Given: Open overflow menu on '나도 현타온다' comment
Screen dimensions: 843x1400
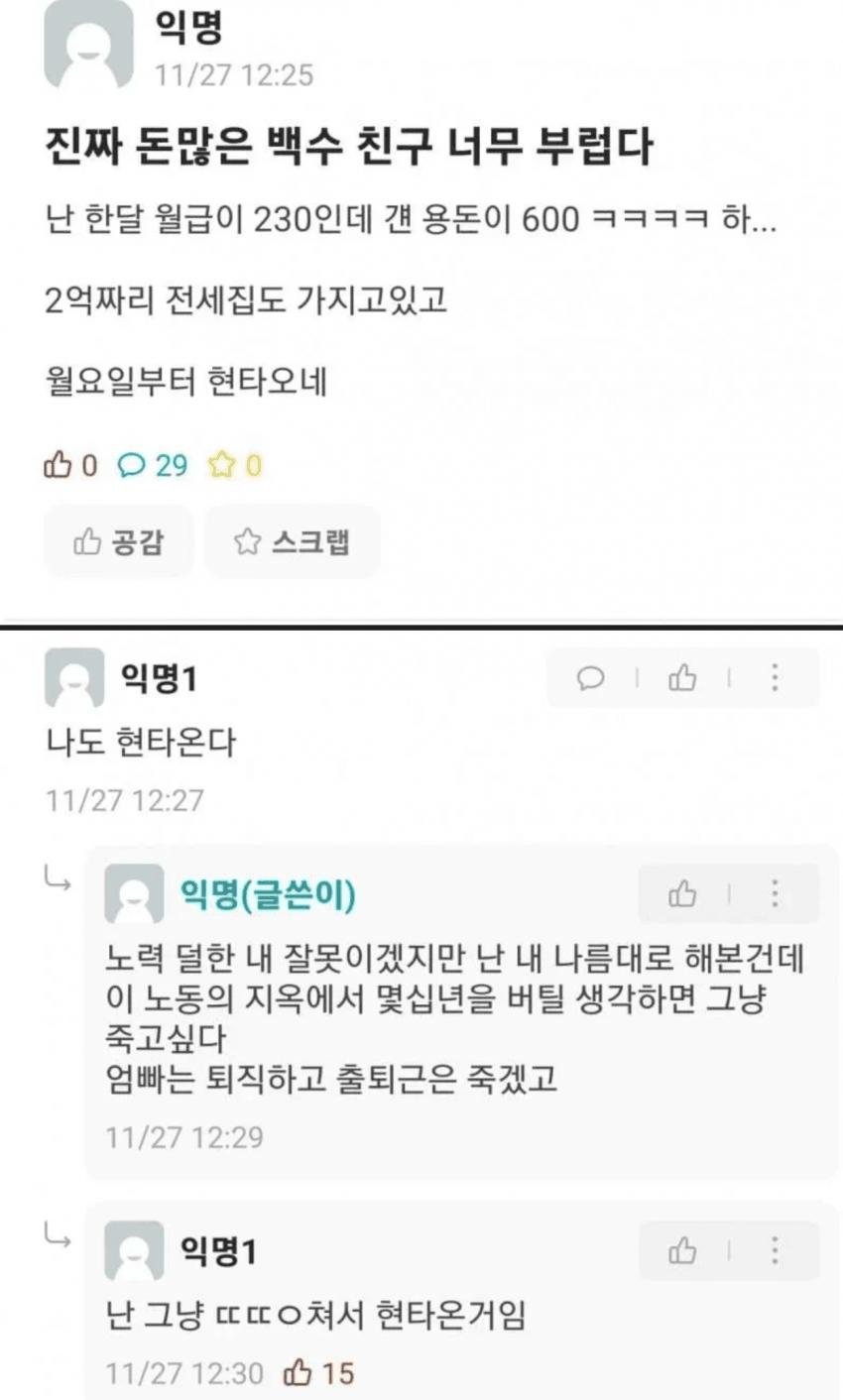Looking at the screenshot, I should pyautogui.click(x=775, y=678).
